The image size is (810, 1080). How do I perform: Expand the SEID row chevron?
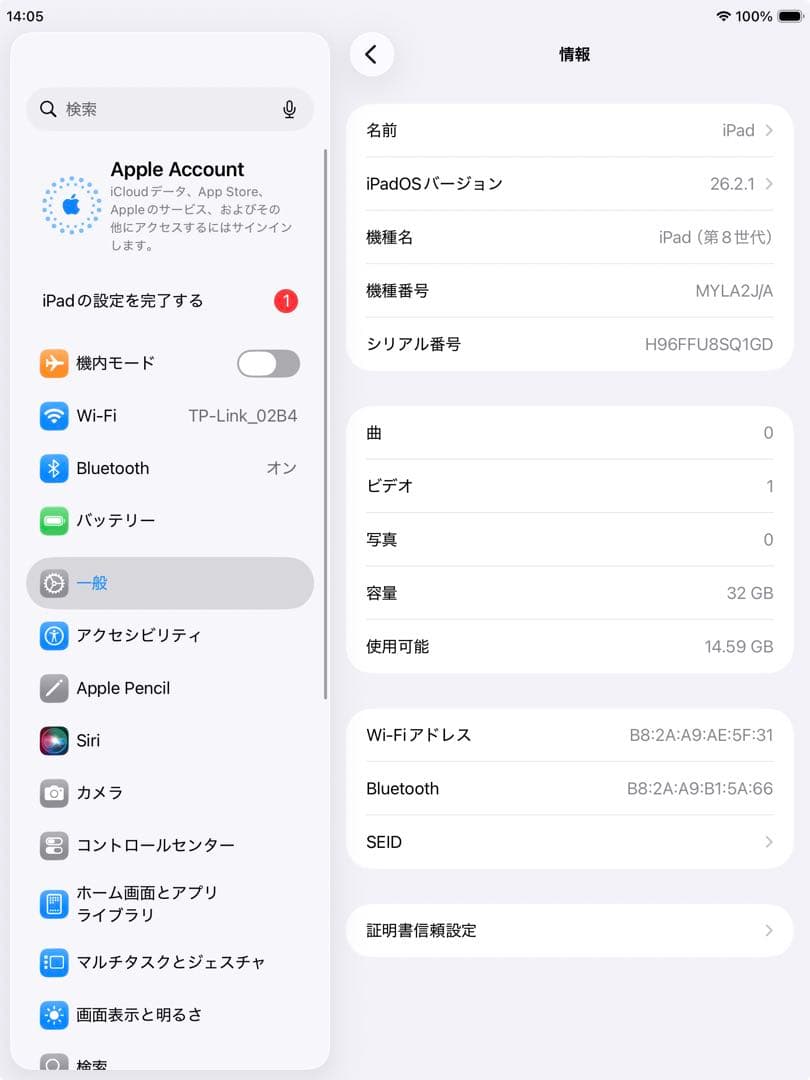point(769,842)
